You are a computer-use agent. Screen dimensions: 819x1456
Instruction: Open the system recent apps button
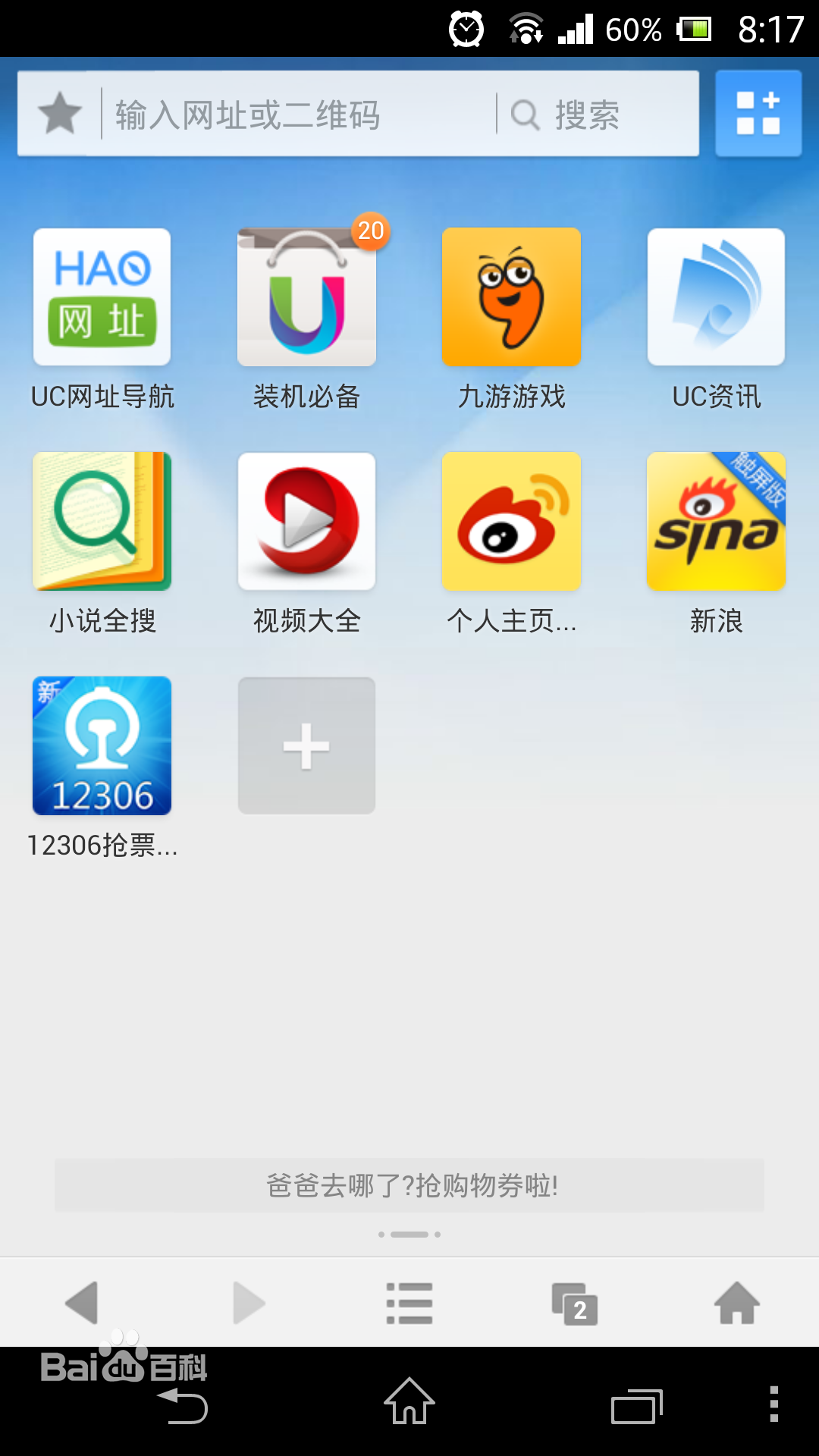637,1407
